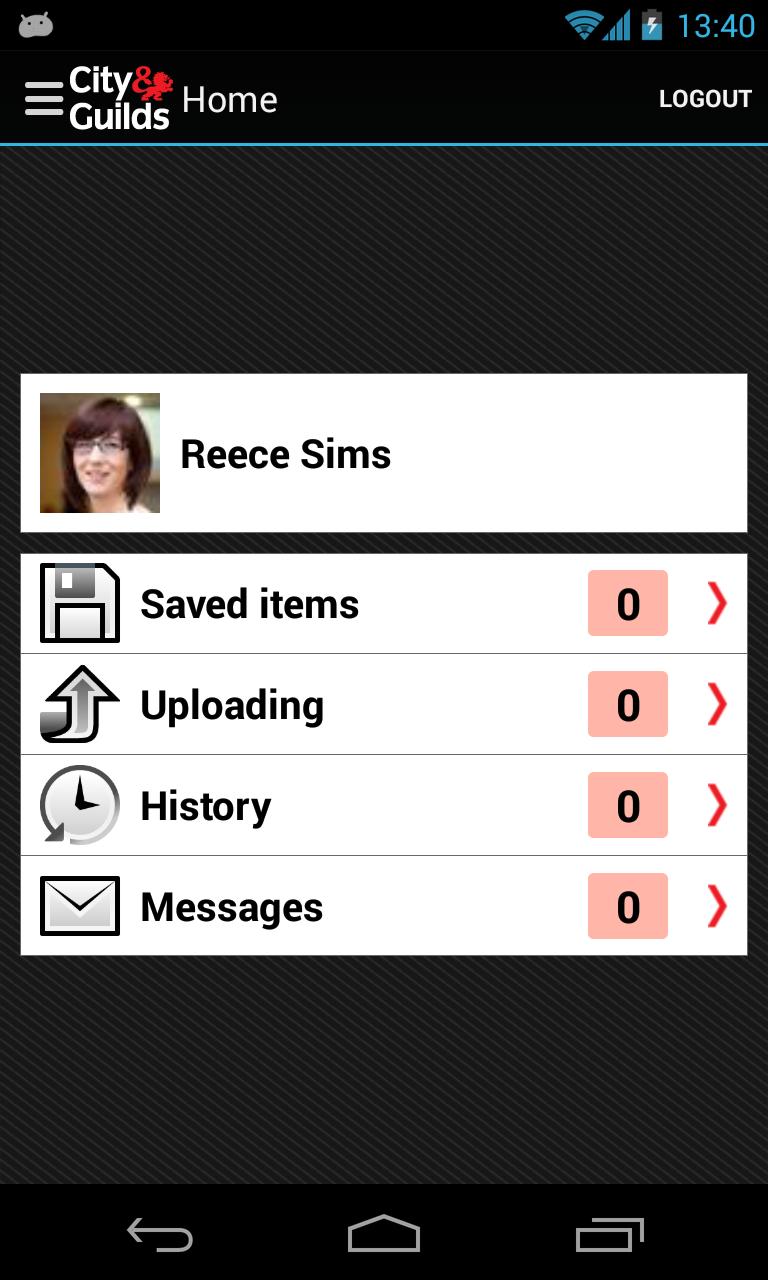768x1280 pixels.
Task: Open the Saved items list
Action: pos(384,604)
